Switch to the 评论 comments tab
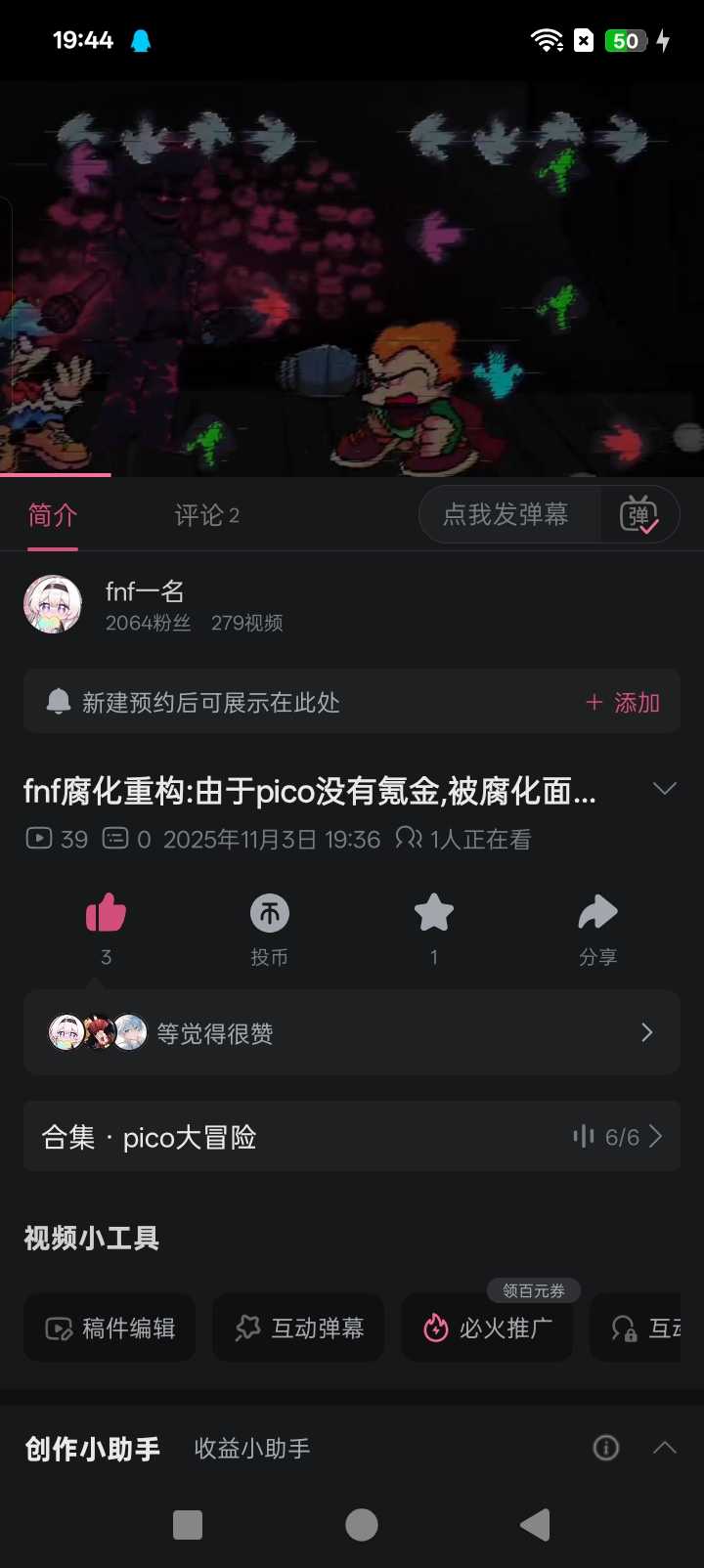 [x=206, y=515]
